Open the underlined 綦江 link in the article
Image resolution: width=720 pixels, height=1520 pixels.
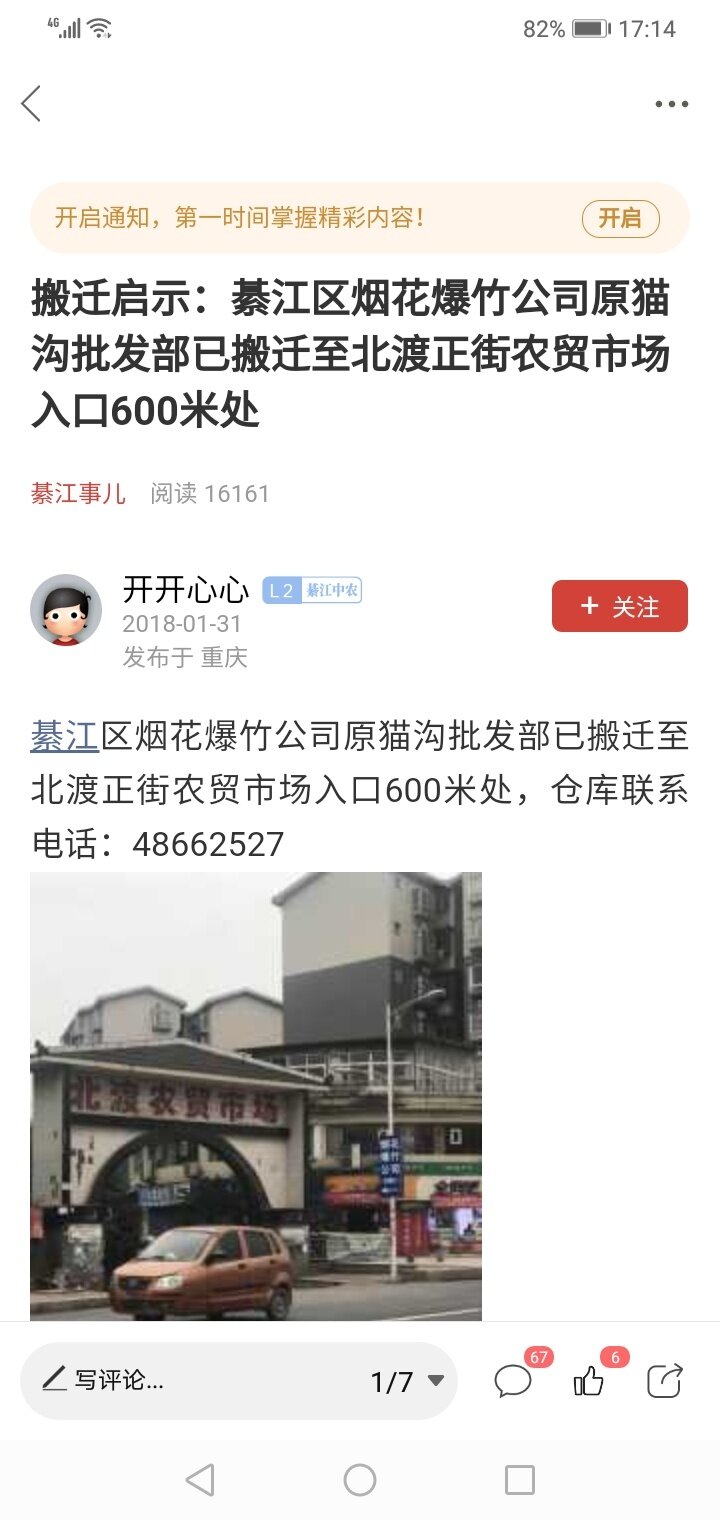click(x=64, y=736)
